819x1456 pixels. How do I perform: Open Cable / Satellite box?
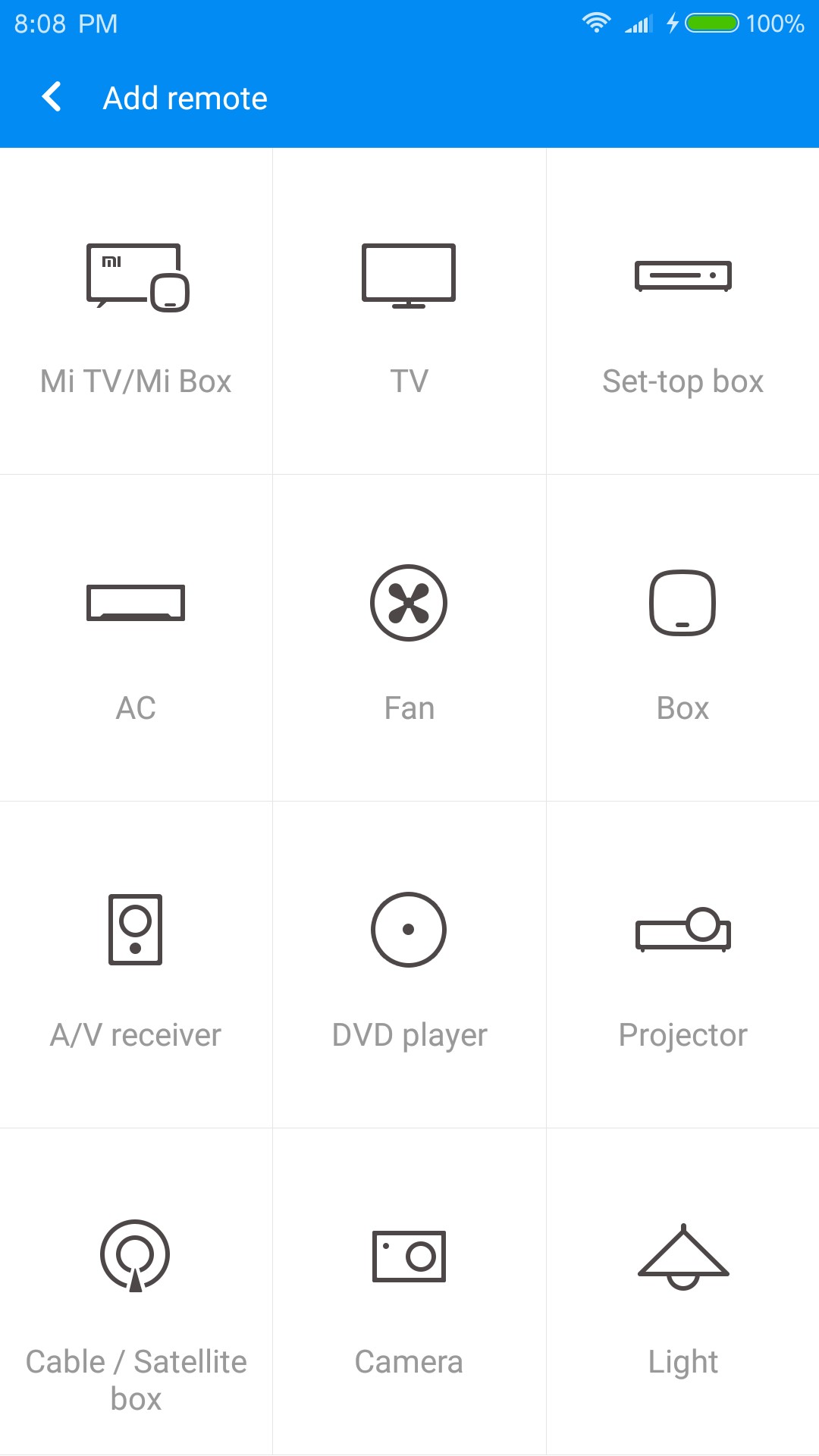(x=136, y=1291)
